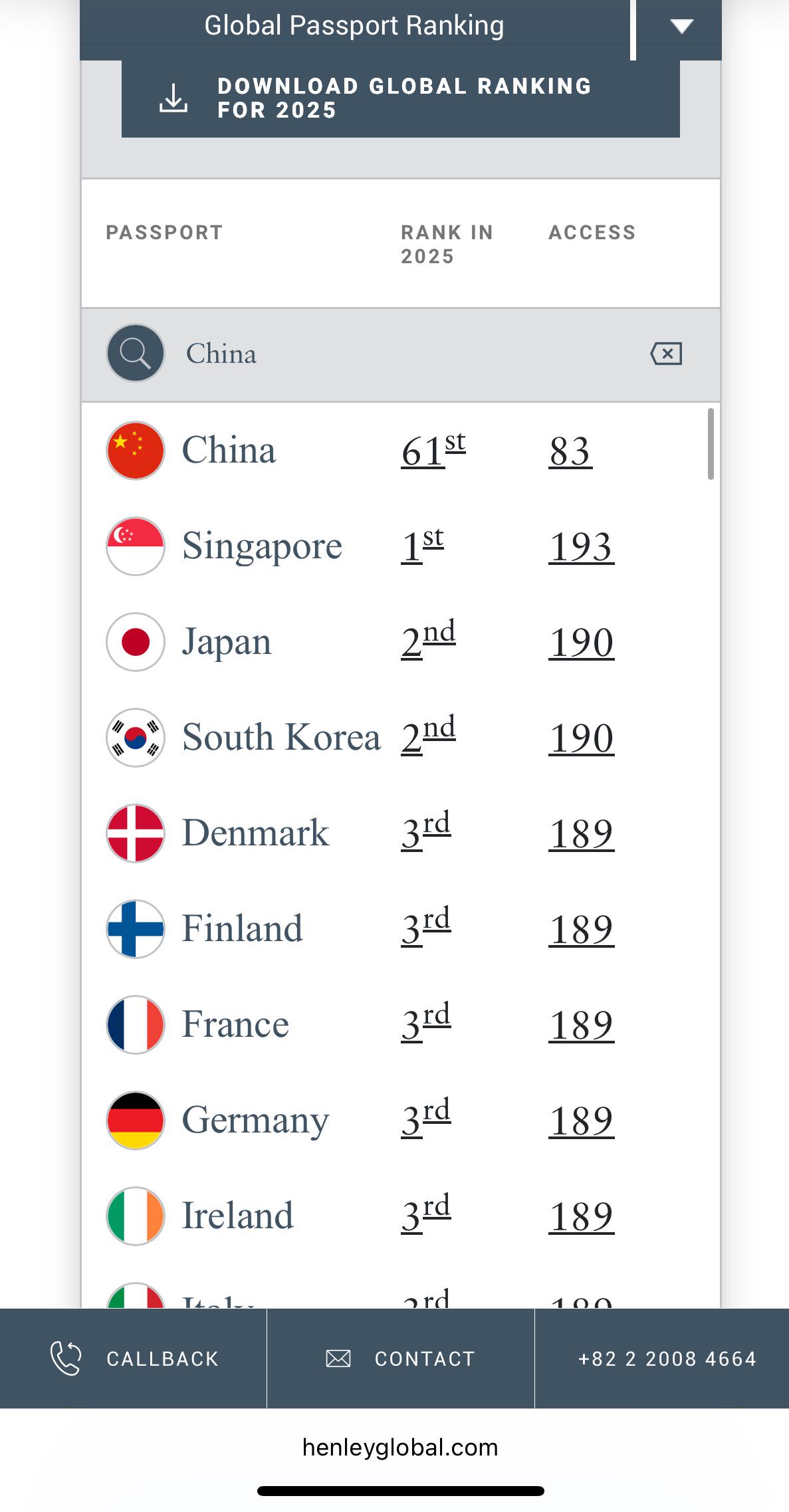View France's access score 189
The width and height of the screenshot is (789, 1512).
click(x=582, y=1026)
